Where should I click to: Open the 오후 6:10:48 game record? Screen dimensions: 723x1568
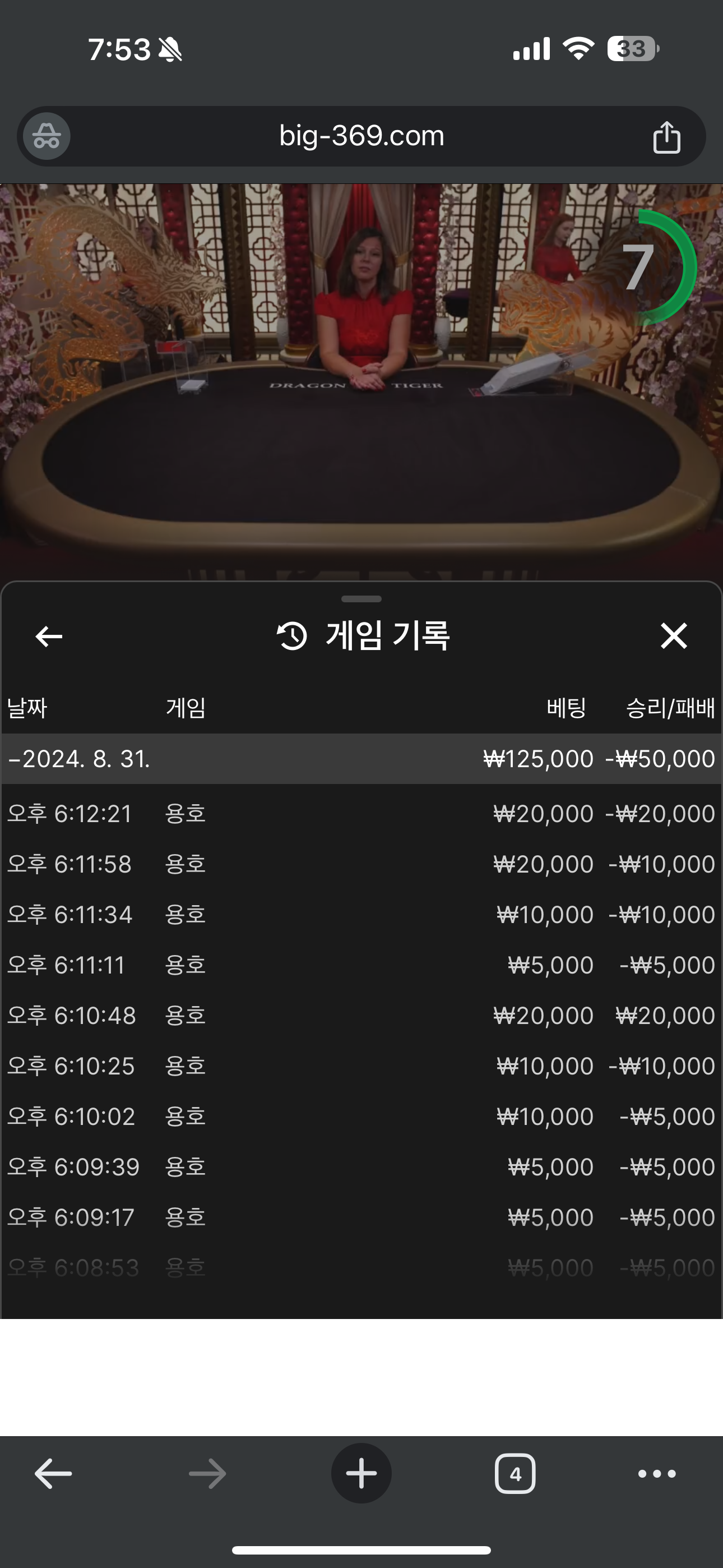361,1016
